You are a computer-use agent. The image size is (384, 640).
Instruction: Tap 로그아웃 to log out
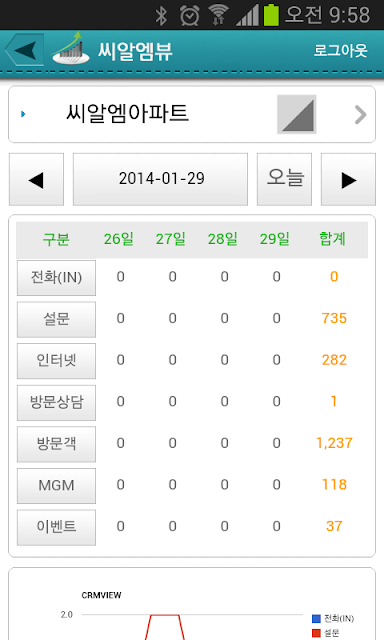(340, 51)
